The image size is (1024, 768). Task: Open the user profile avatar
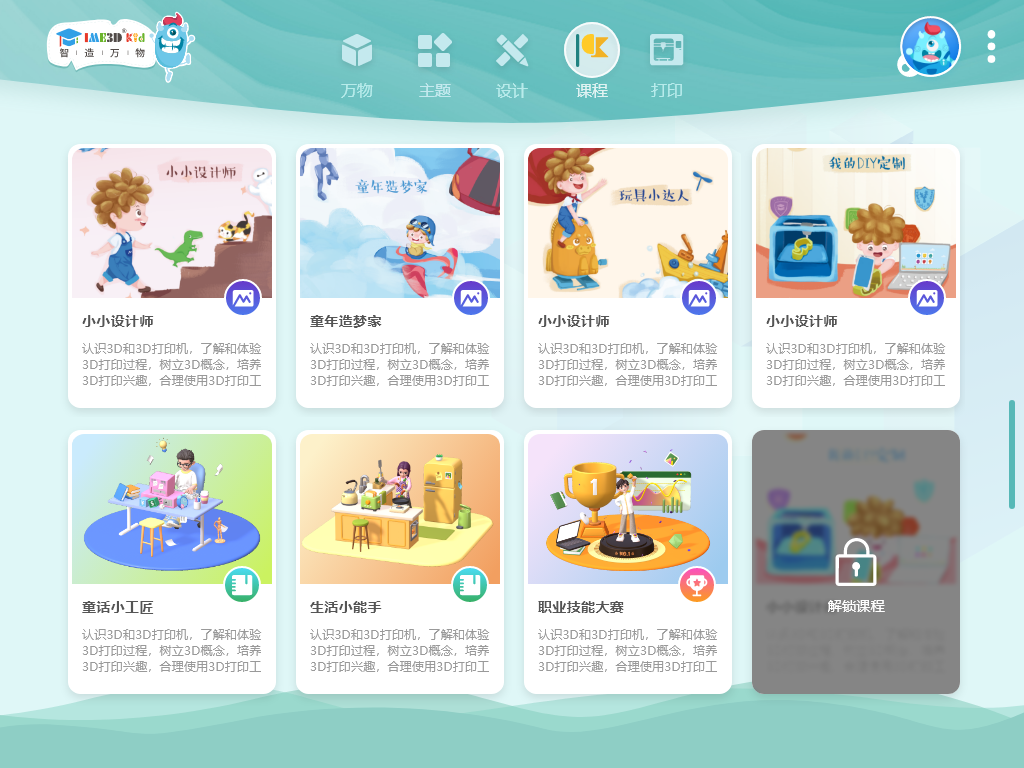tap(930, 47)
